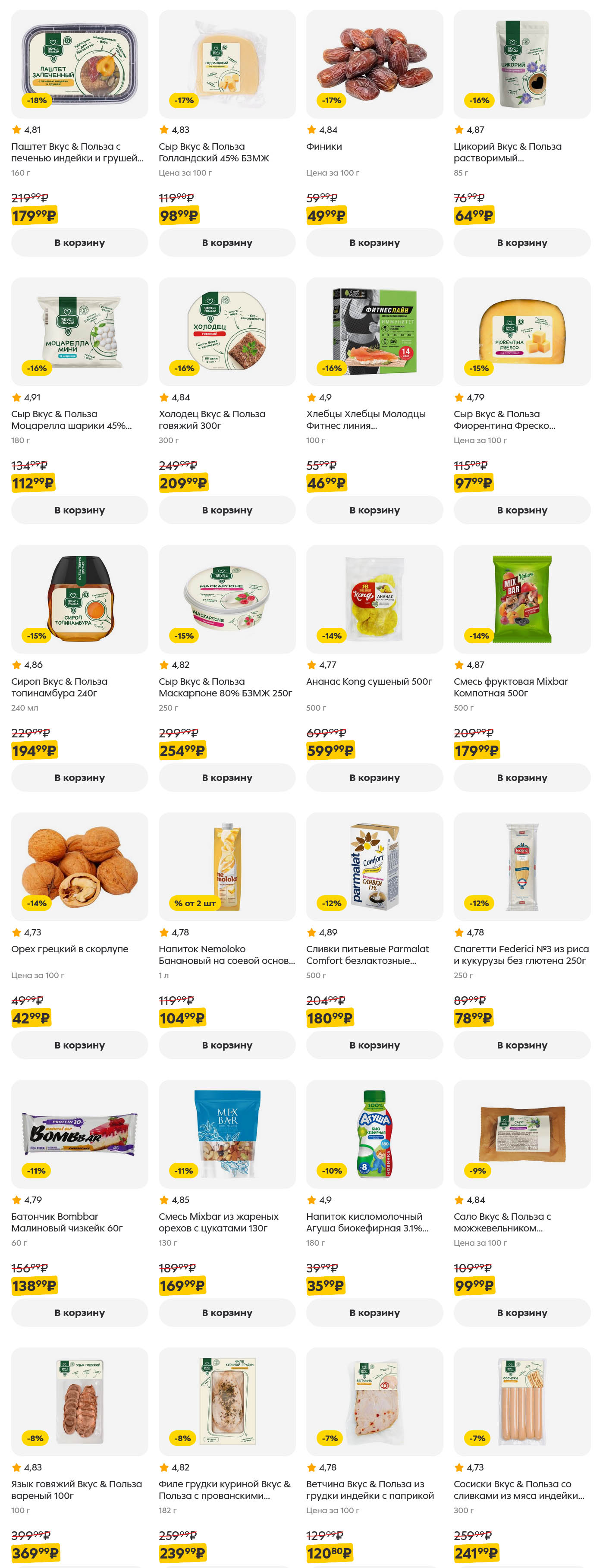The image size is (603, 1568).
Task: Add Орех грецкий в скорлупе to cart
Action: click(79, 1045)
